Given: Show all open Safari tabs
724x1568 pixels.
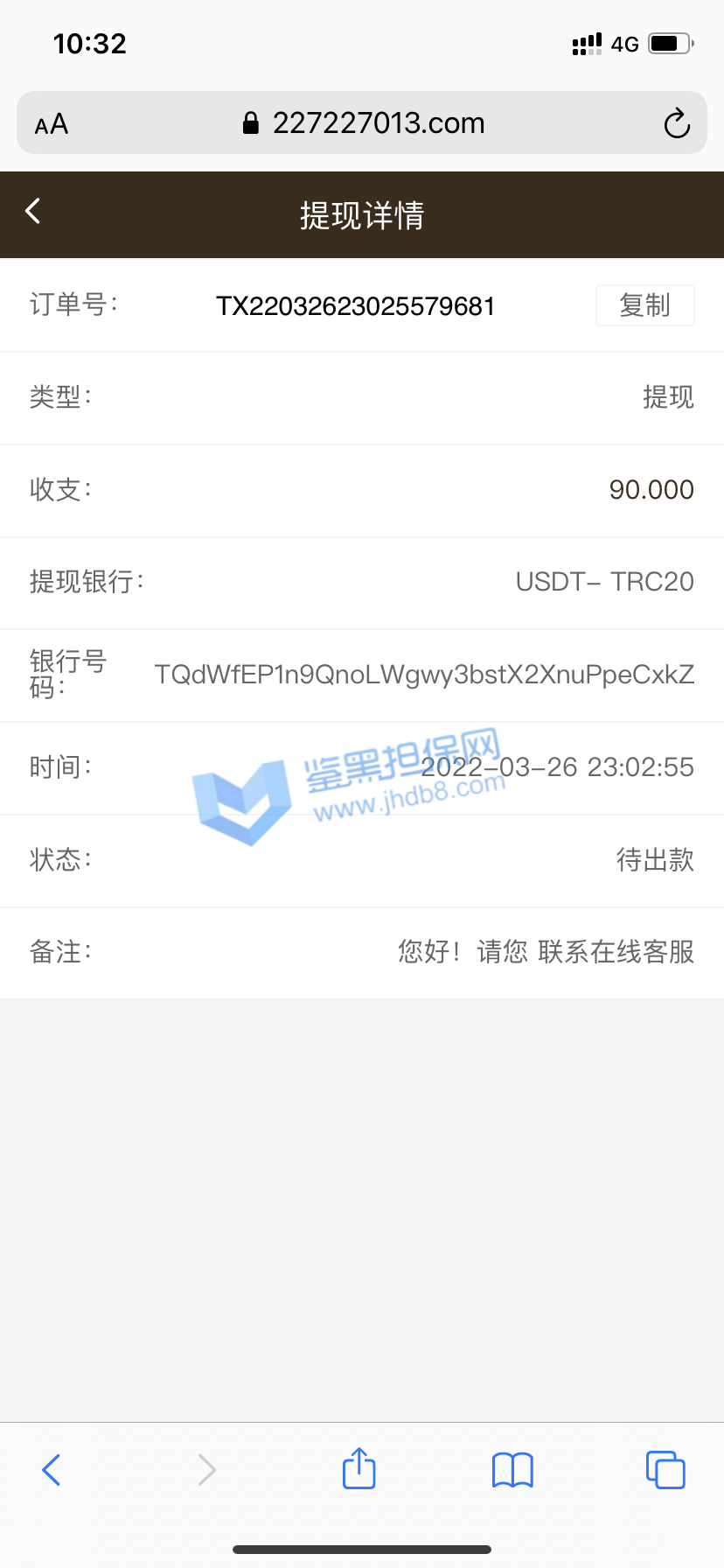Looking at the screenshot, I should click(665, 1469).
